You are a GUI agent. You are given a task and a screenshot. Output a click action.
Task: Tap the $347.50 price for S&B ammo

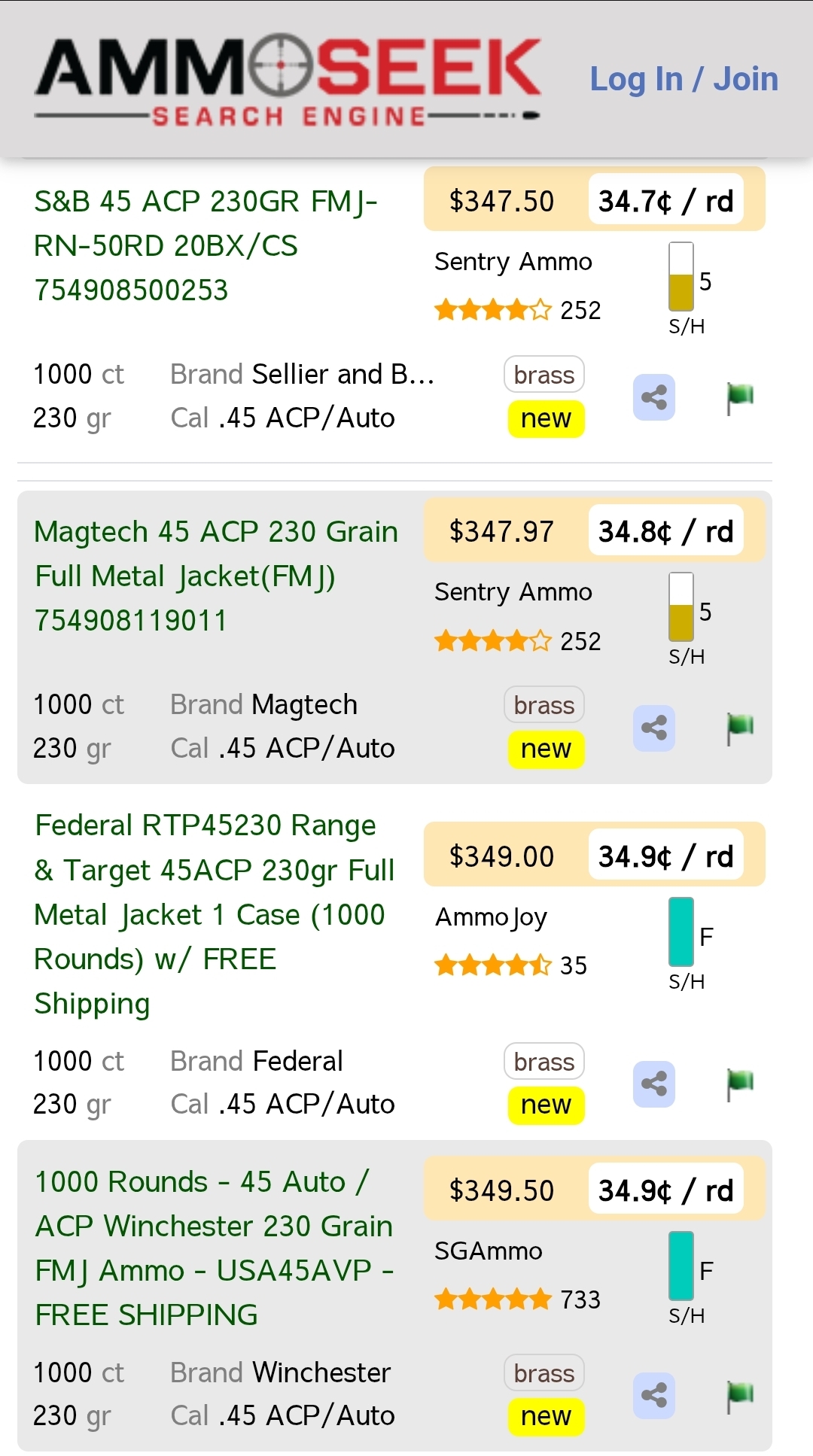coord(501,201)
